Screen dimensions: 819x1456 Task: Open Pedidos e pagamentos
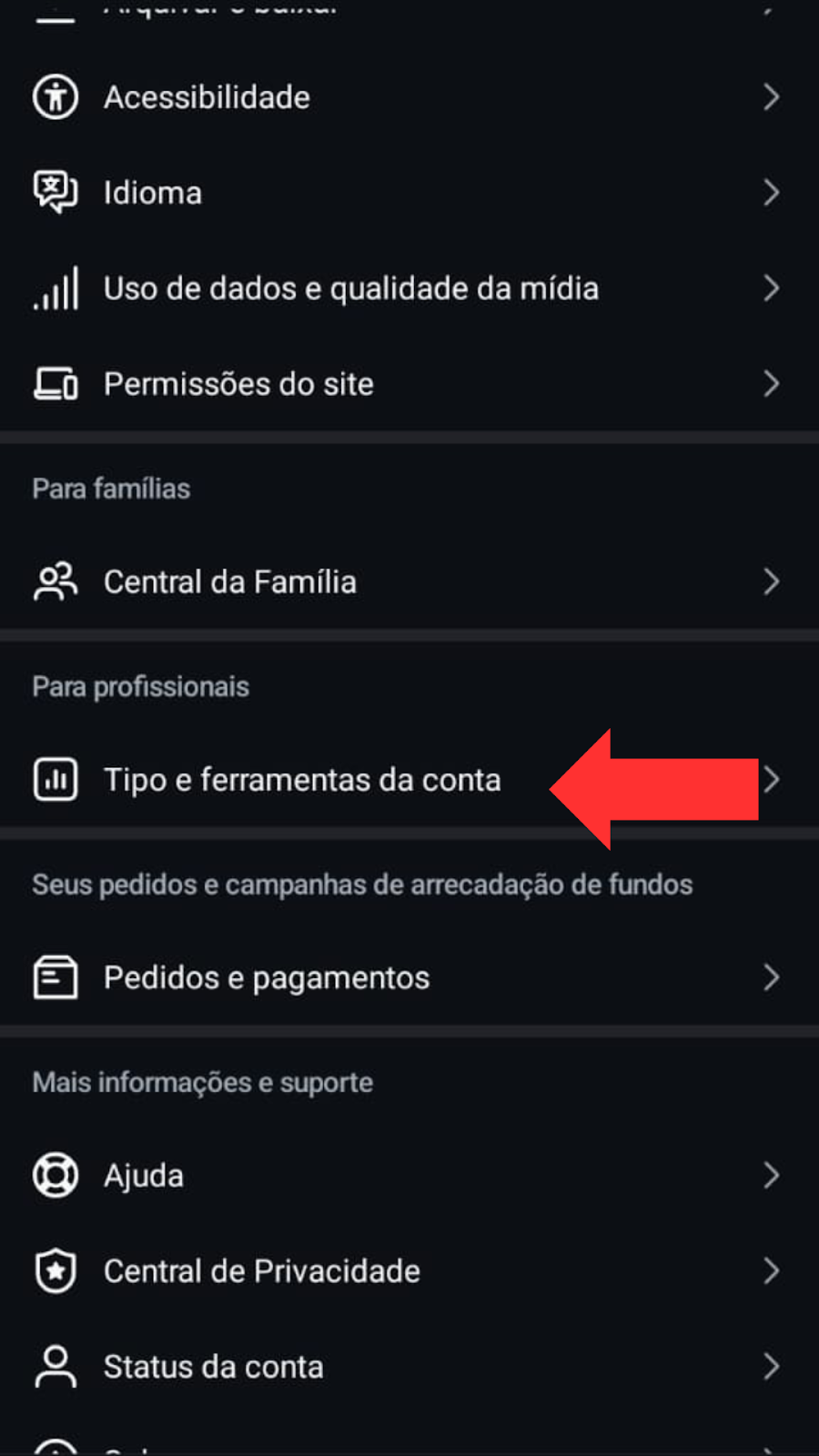click(409, 977)
